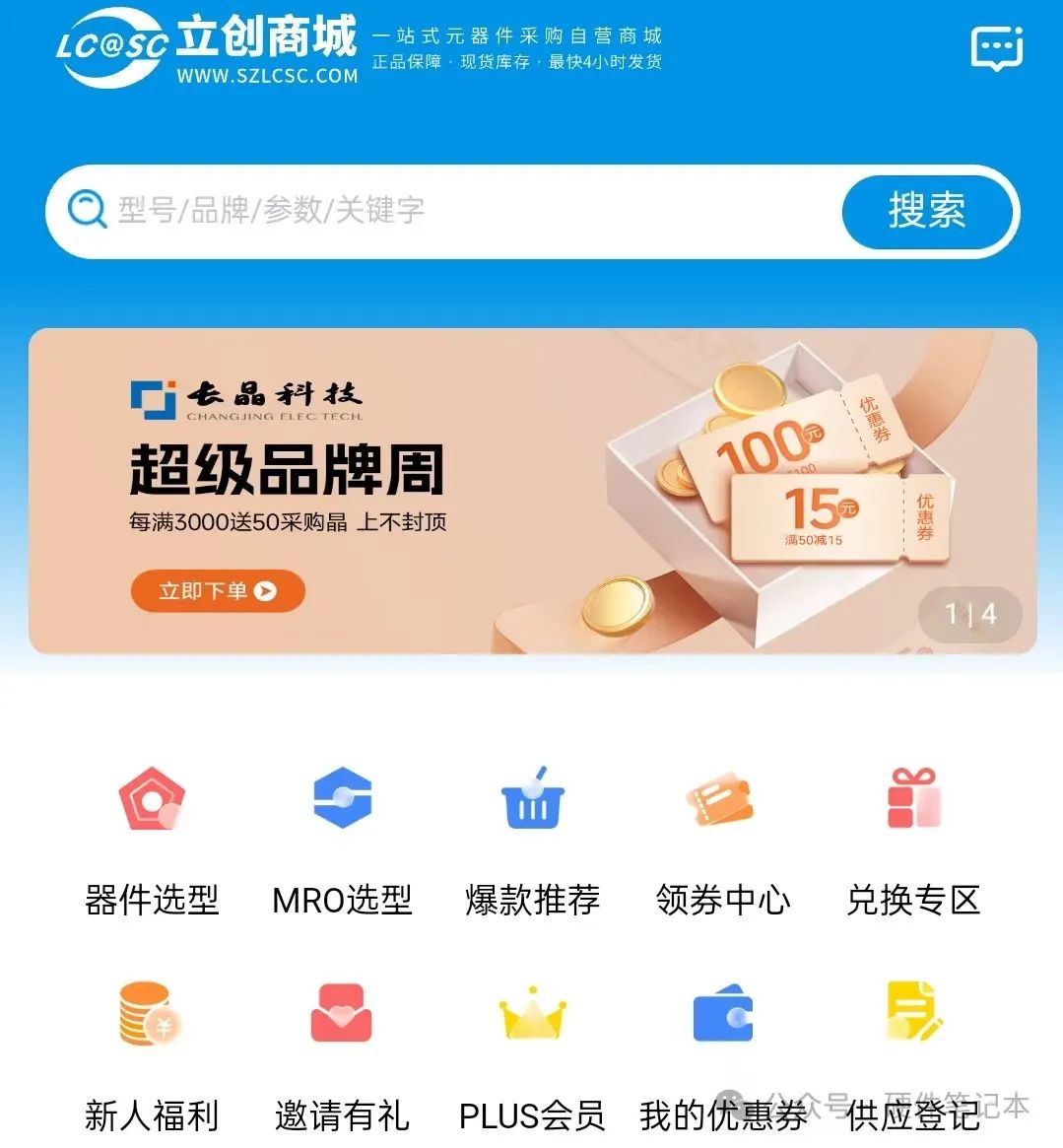Tap the 1|4 banner page indicator
This screenshot has height=1148, width=1063.
(x=970, y=614)
